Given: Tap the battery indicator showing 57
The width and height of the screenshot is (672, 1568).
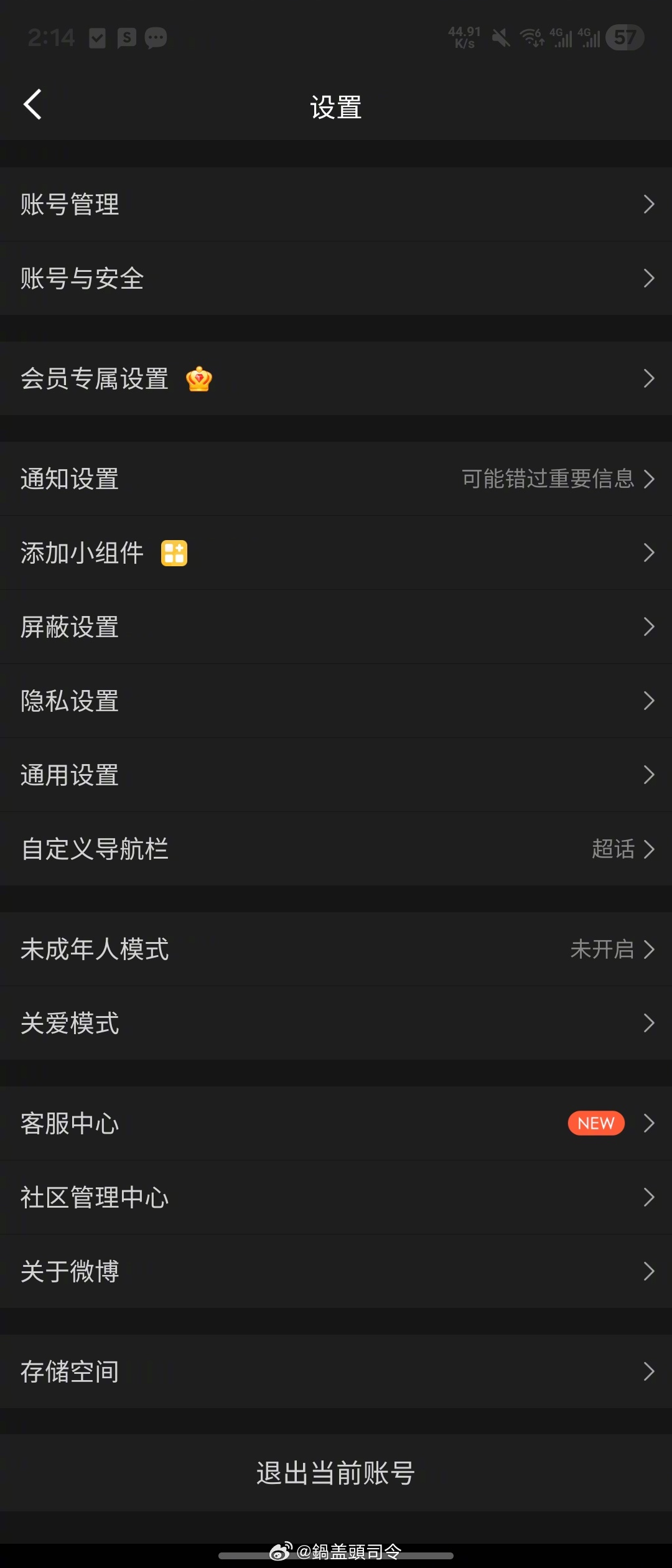Looking at the screenshot, I should (x=625, y=37).
